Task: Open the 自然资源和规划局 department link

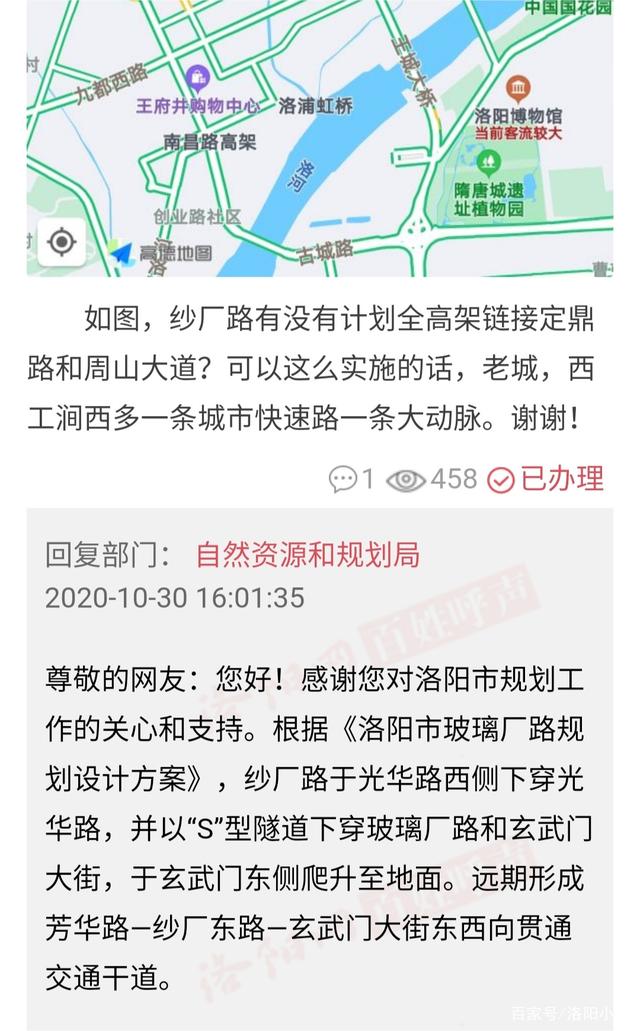Action: (307, 555)
